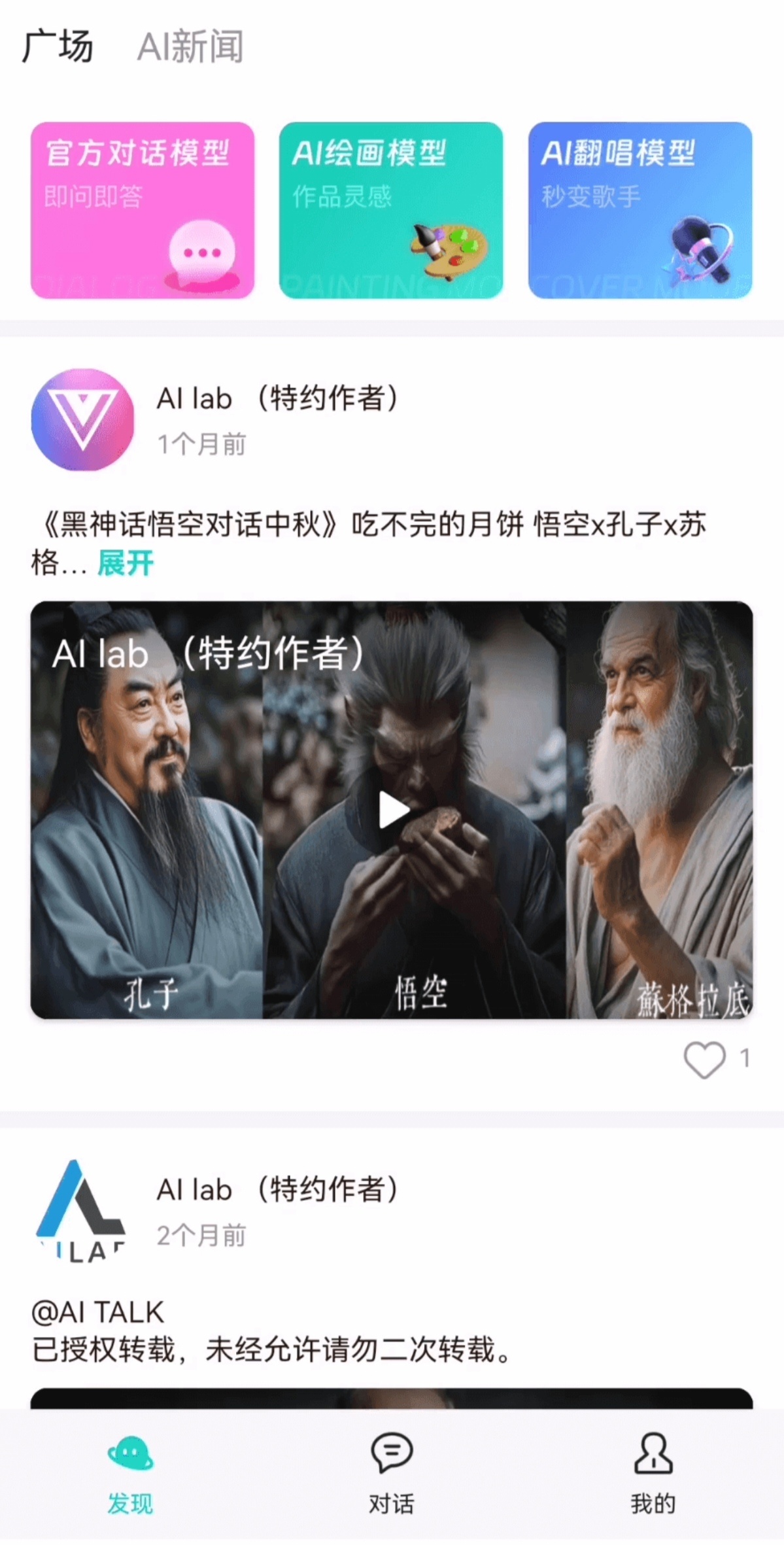Expand the post text via 展开

[122, 564]
